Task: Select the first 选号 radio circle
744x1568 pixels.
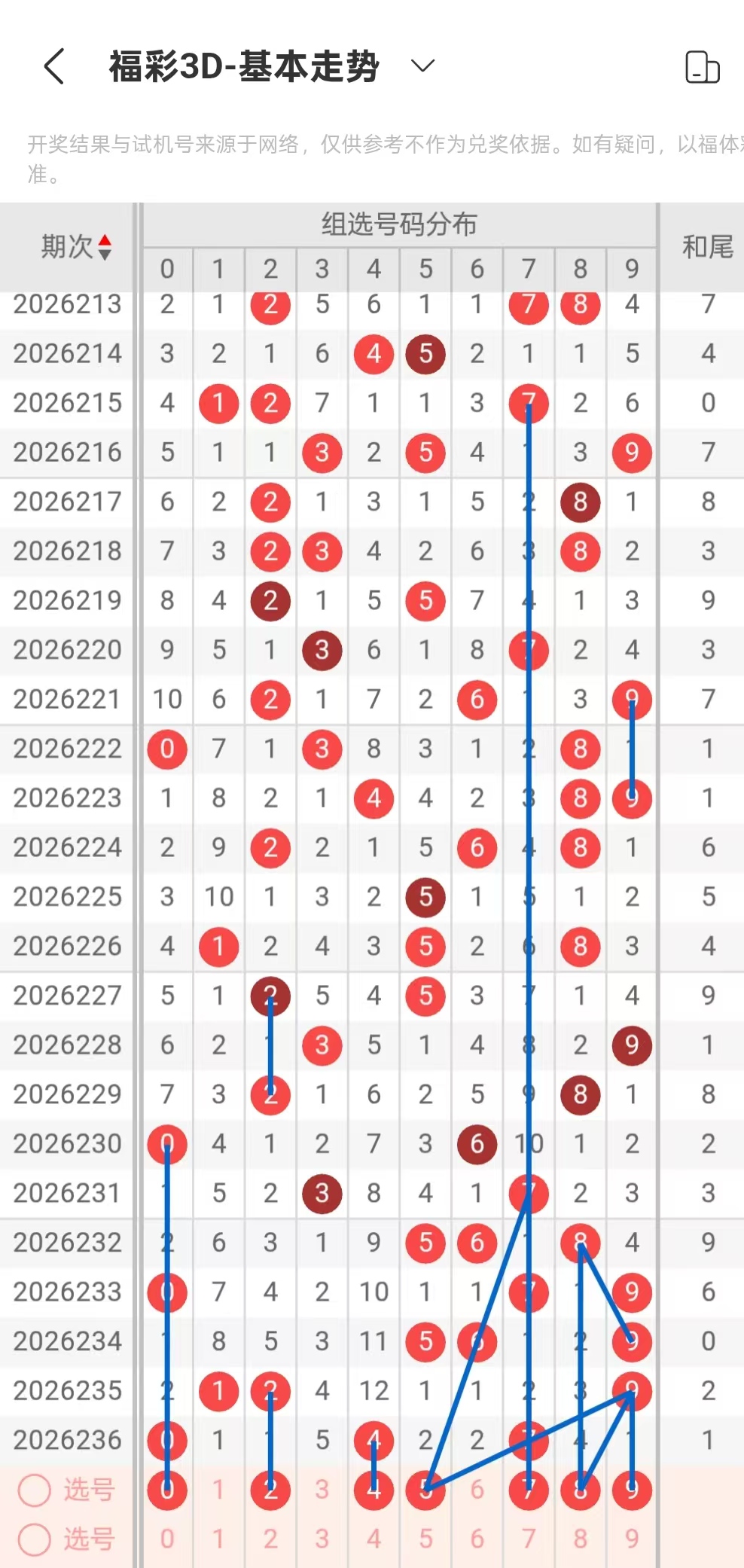Action: 35,1490
